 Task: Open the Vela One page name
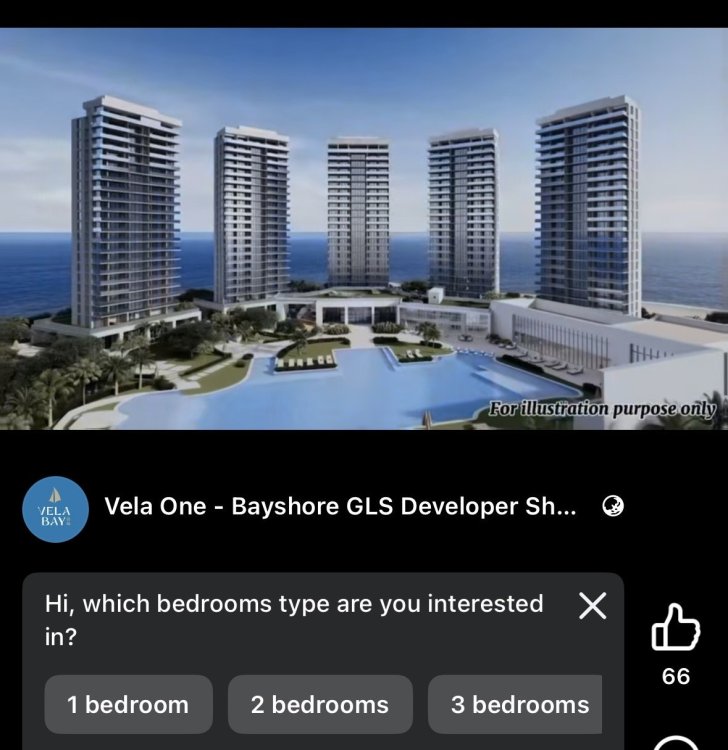[x=340, y=506]
